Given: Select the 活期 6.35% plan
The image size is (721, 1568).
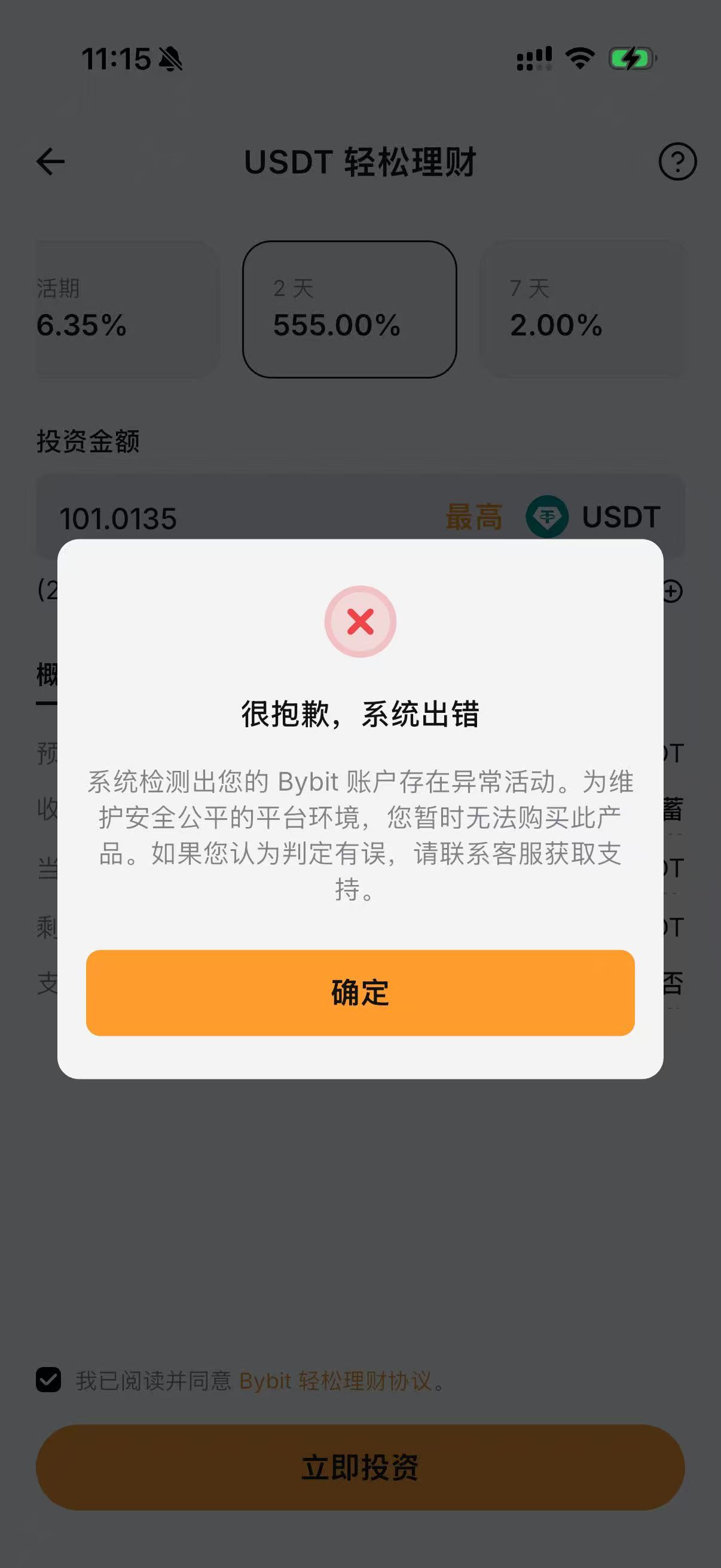Looking at the screenshot, I should [x=128, y=309].
